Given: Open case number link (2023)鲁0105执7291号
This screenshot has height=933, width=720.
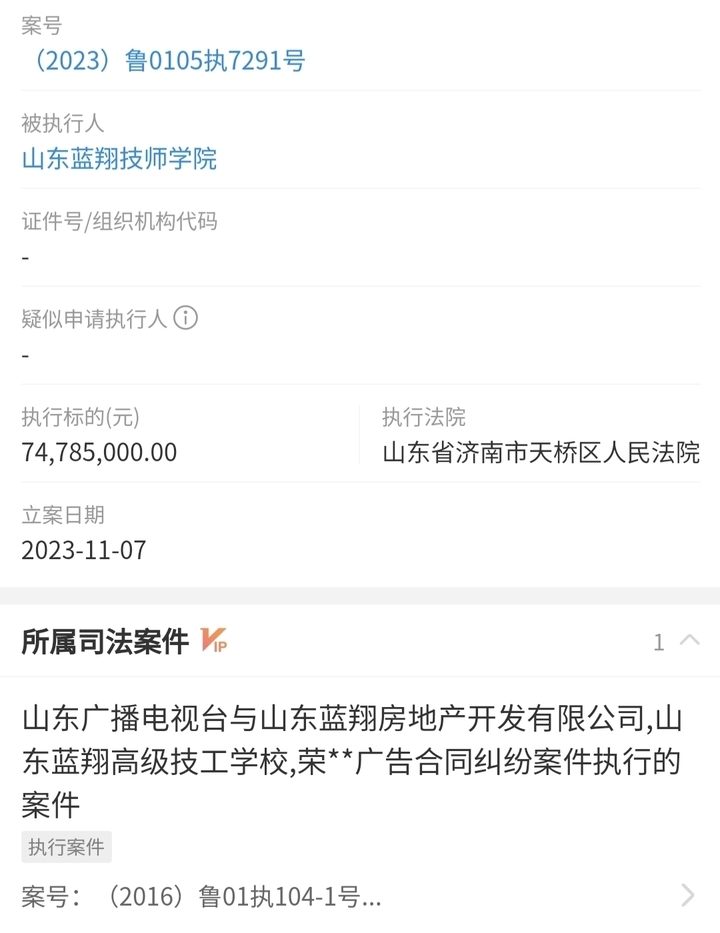Looking at the screenshot, I should tap(163, 61).
